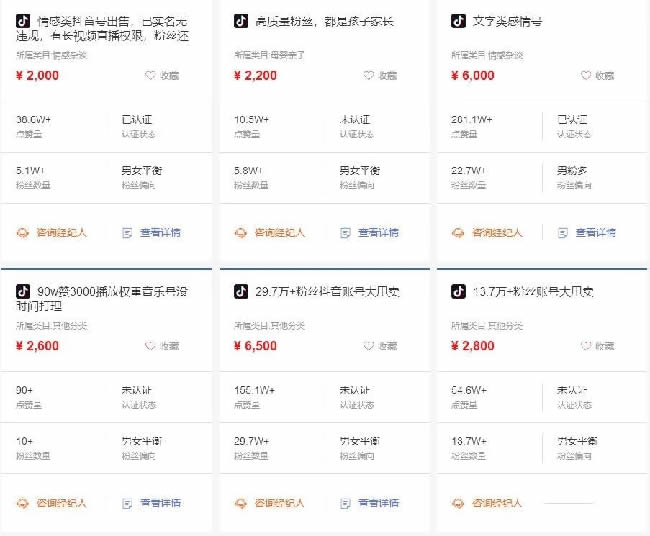650x536 pixels.
Task: Favorite the ¥2,000 emotional account listing
Action: point(162,75)
